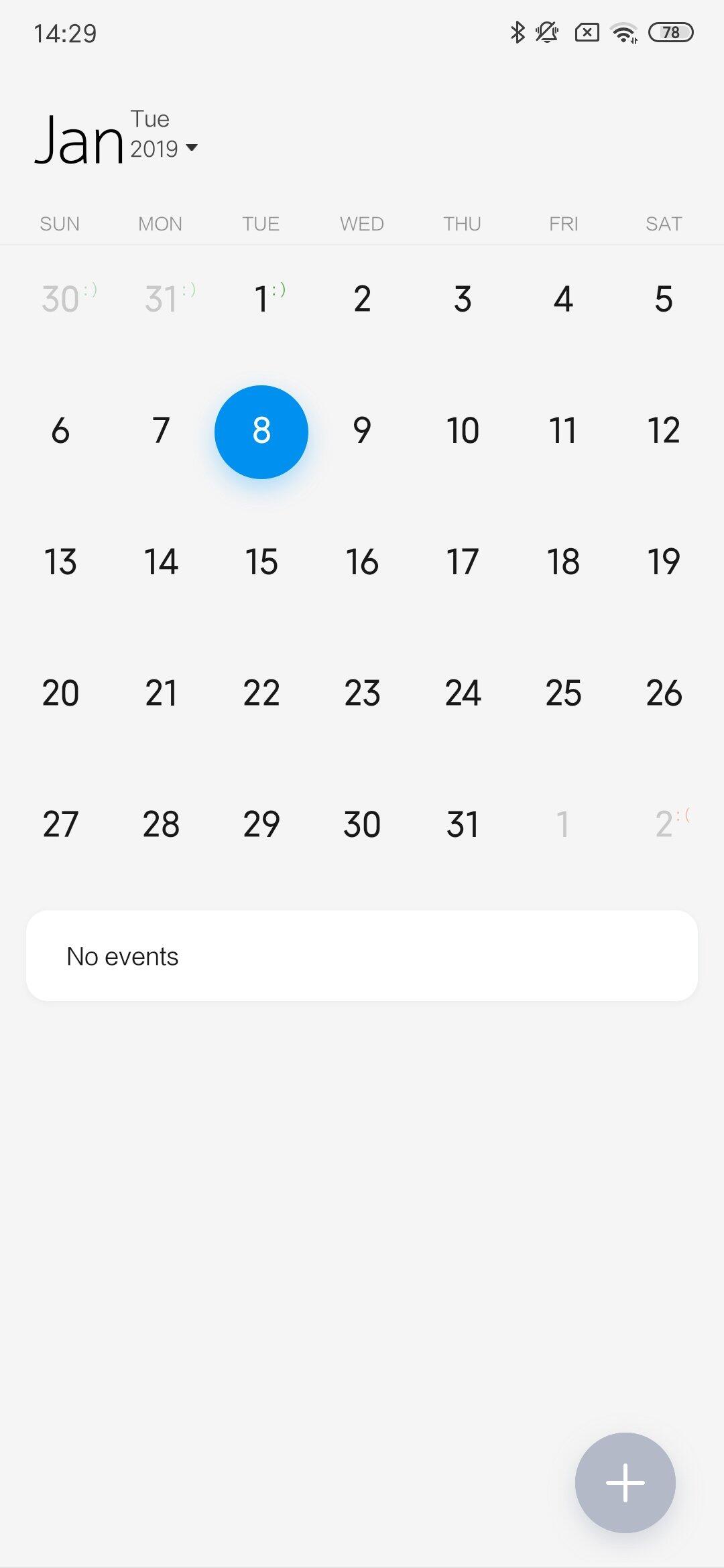The height and width of the screenshot is (1568, 724).
Task: Select January 8, the highlighted date
Action: (261, 432)
